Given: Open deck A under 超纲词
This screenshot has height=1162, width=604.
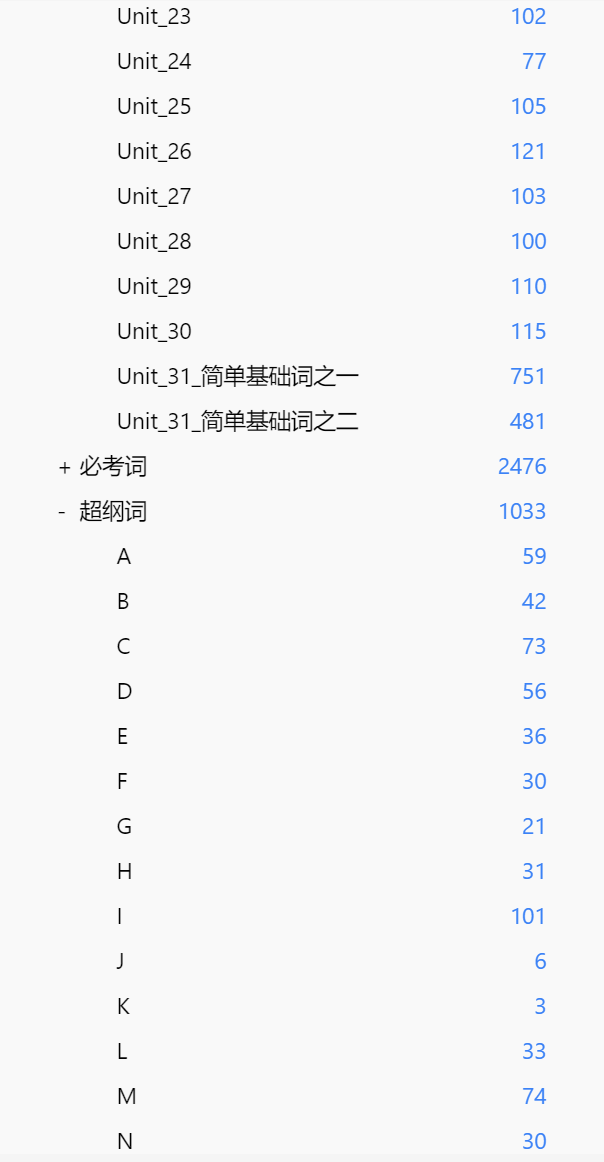Looking at the screenshot, I should click(124, 557).
